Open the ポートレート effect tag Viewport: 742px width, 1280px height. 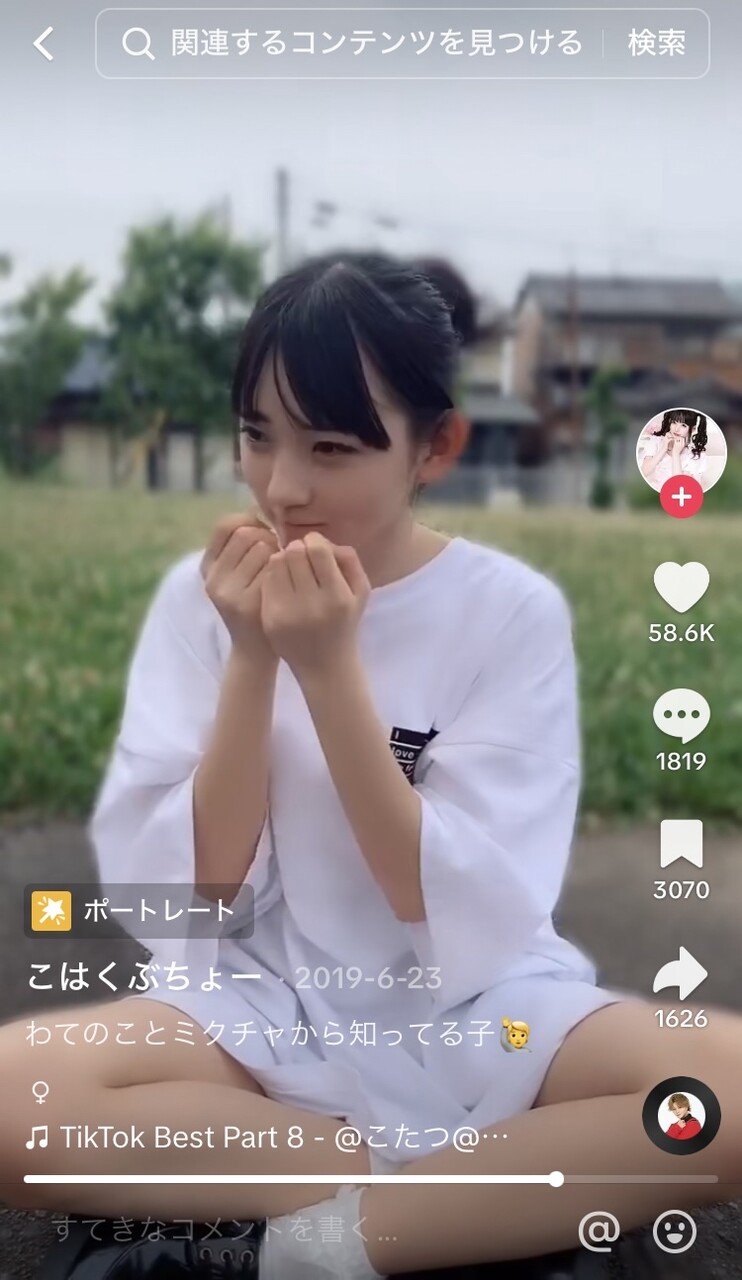139,911
